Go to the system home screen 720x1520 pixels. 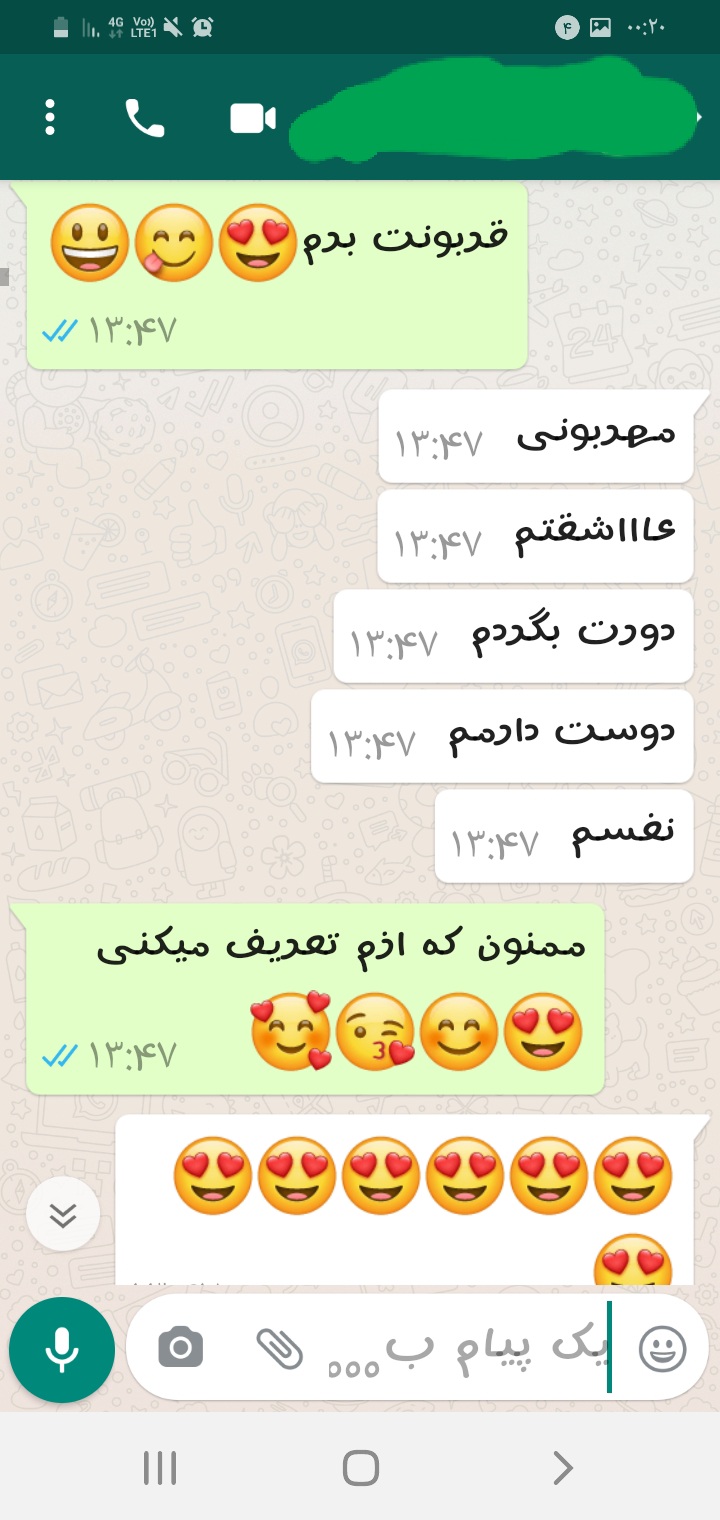coord(360,1468)
